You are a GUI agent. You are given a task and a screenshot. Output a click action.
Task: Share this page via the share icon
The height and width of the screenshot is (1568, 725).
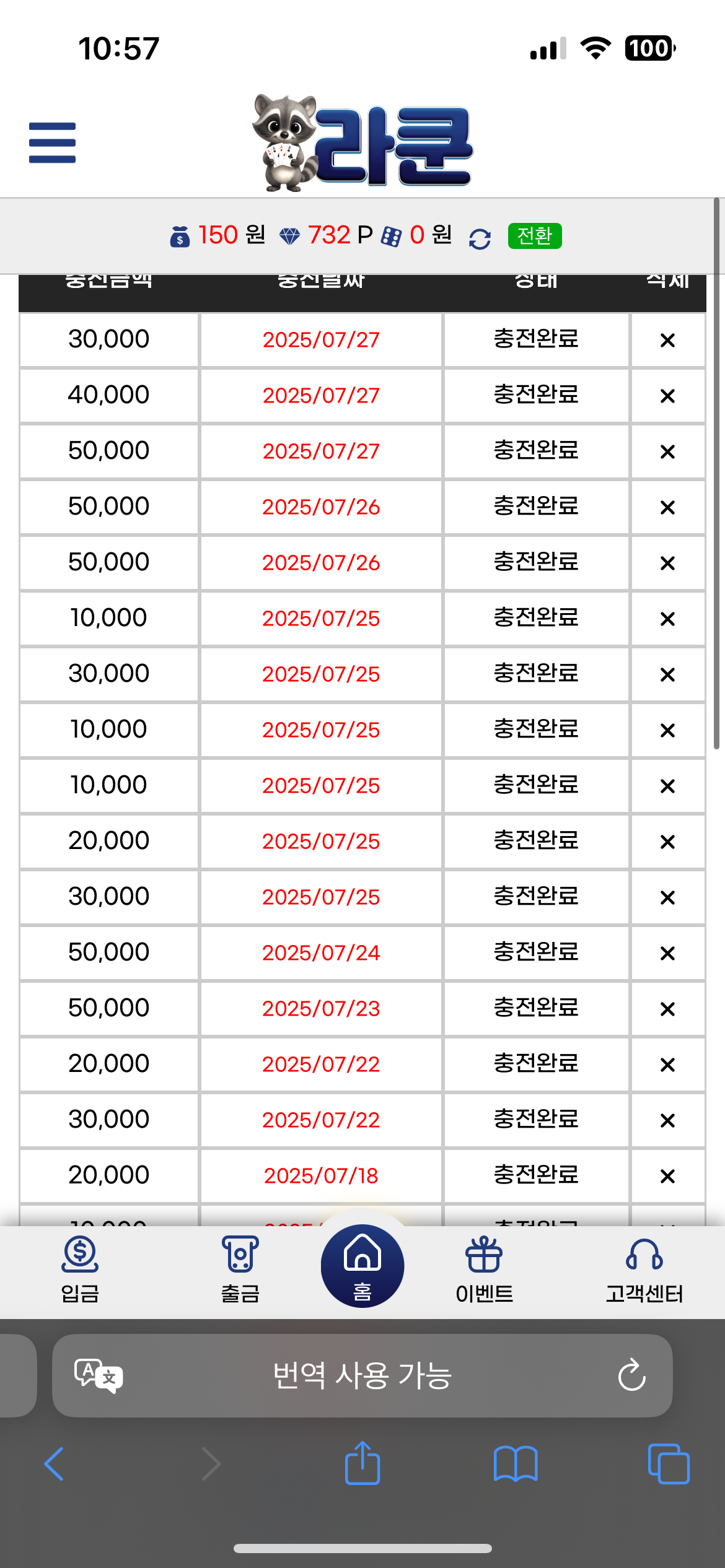point(362,1463)
